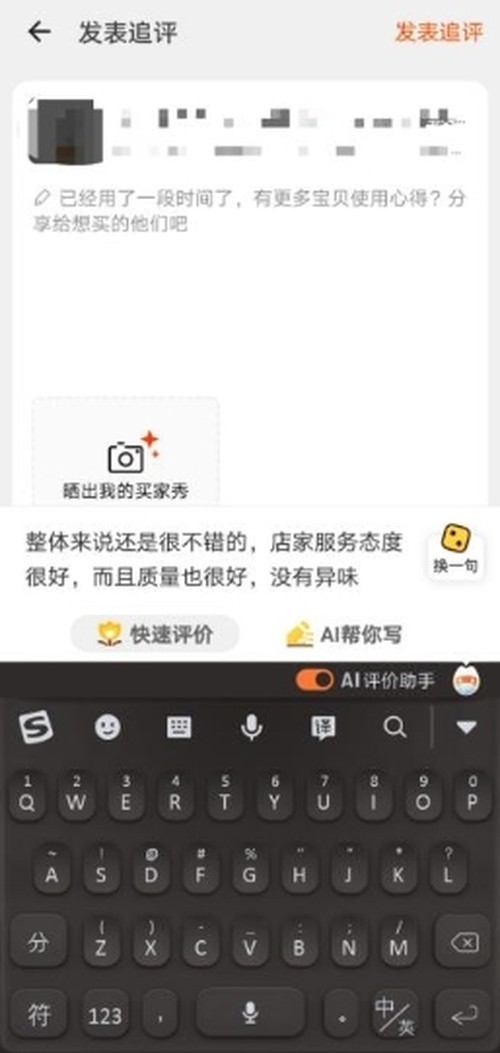This screenshot has width=500, height=1053.
Task: Open the Sogou input method menu
Action: point(36,727)
